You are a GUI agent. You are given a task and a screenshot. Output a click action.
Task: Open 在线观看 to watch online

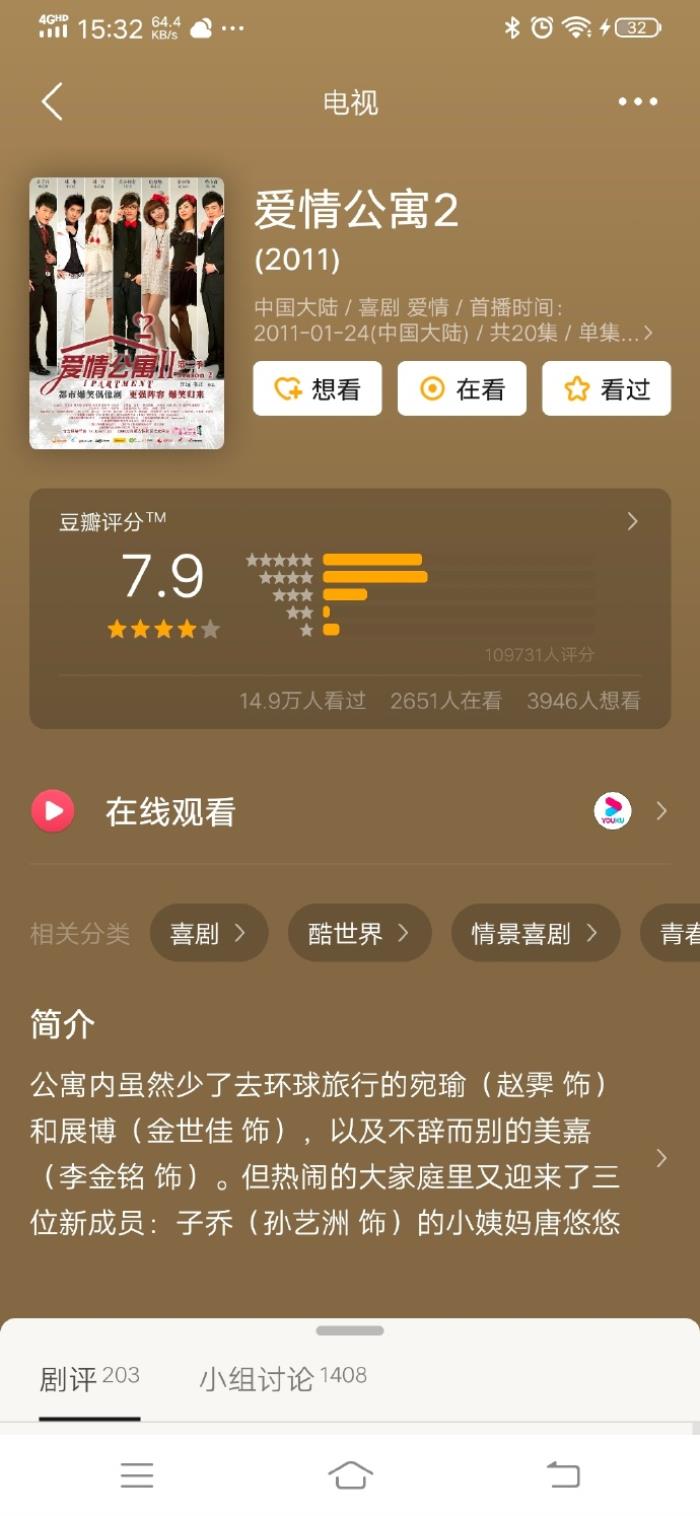(350, 811)
